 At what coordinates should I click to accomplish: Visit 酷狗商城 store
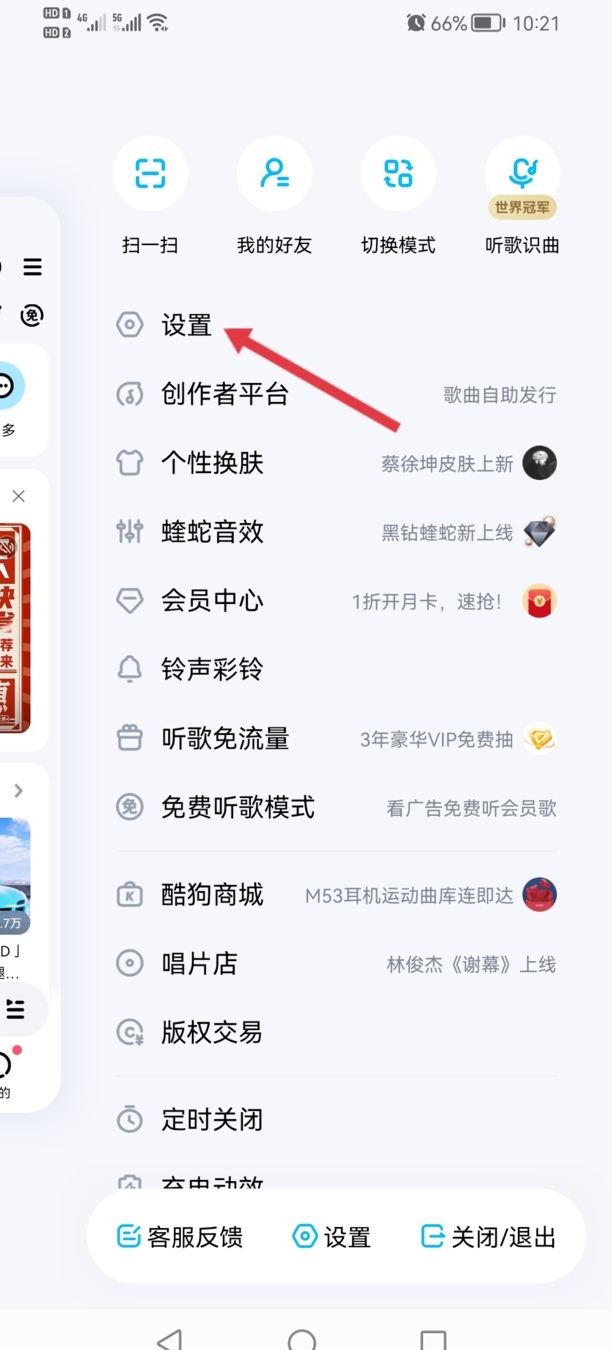(x=212, y=895)
